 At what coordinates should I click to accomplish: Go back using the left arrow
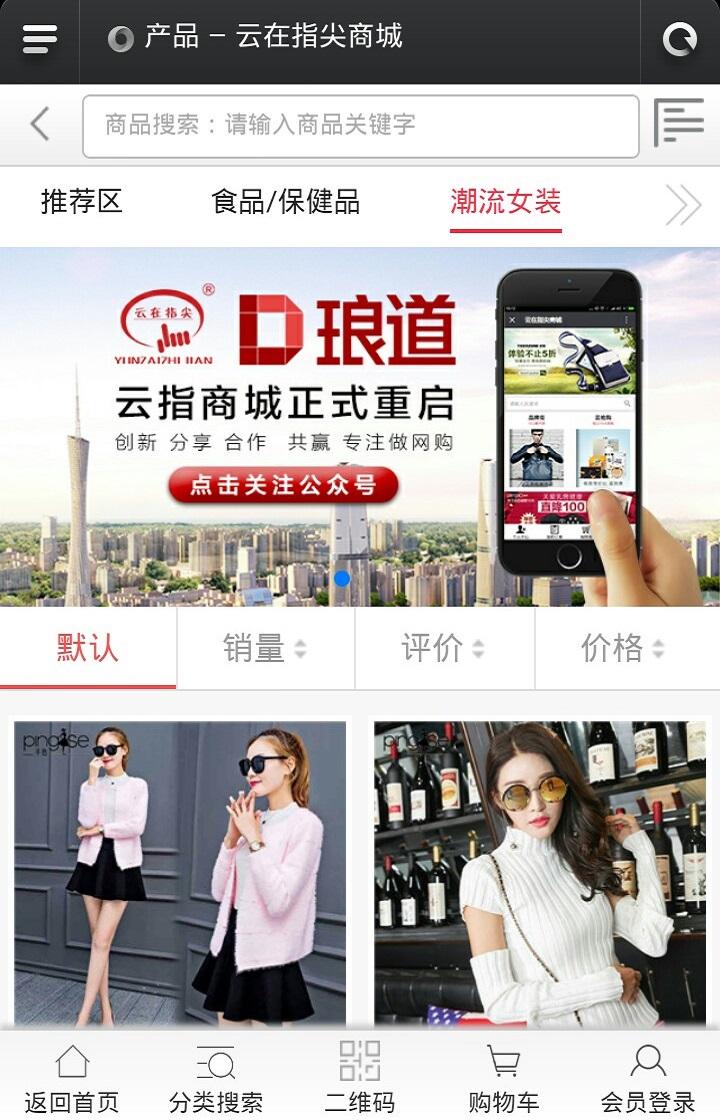(x=40, y=125)
